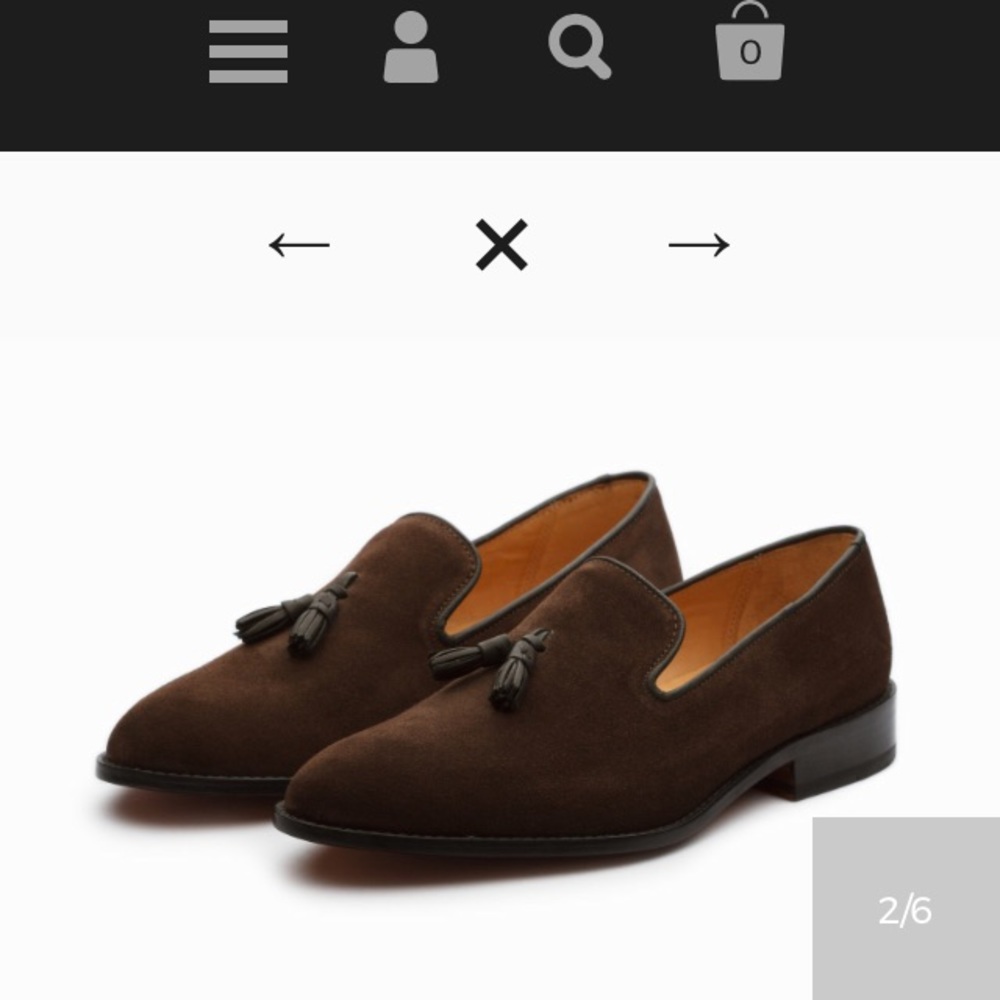Close the image gallery viewer
The height and width of the screenshot is (1000, 1000).
(501, 245)
